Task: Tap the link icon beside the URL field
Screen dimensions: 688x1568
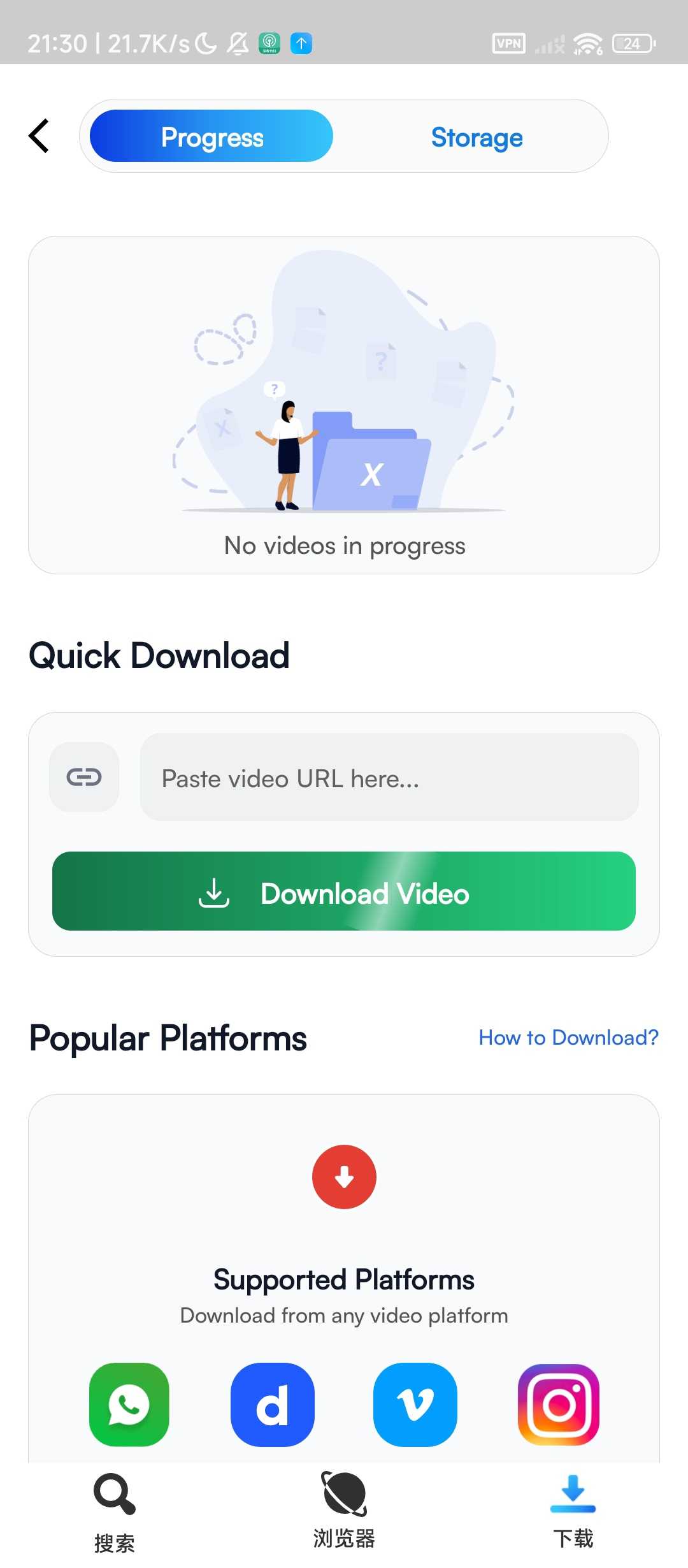Action: [x=84, y=777]
